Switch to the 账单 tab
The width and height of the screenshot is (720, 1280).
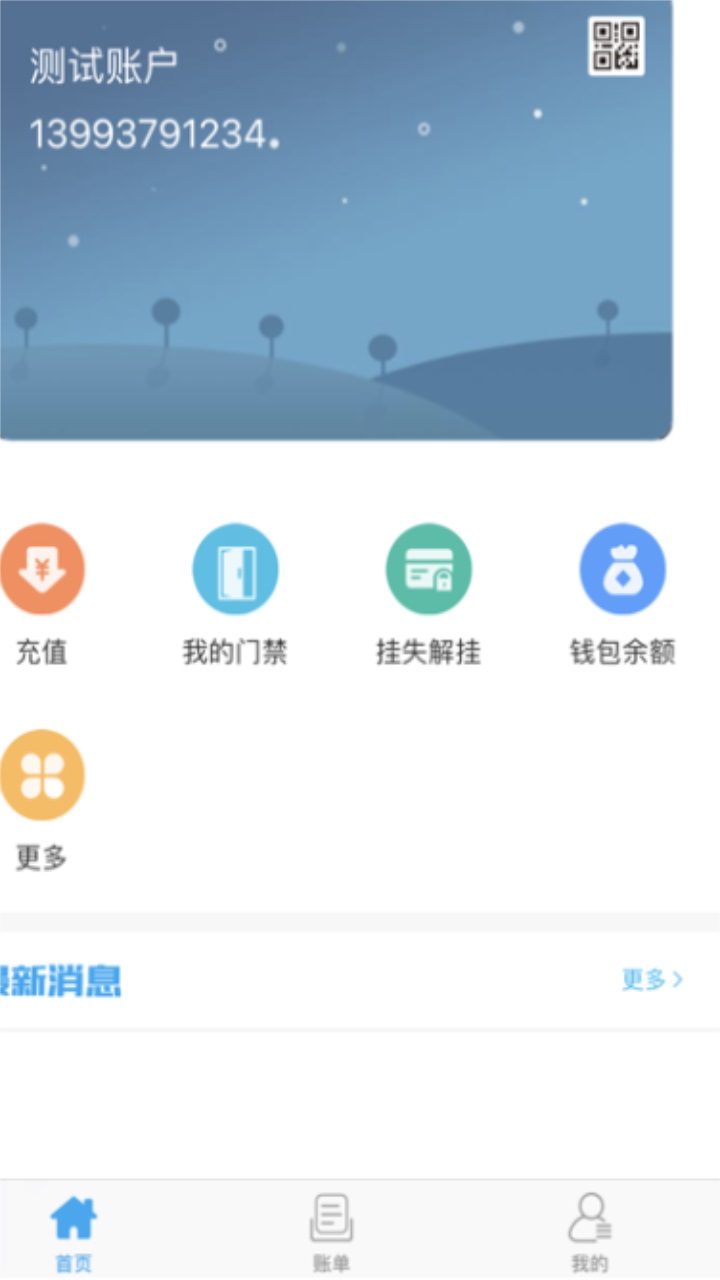coord(331,1230)
